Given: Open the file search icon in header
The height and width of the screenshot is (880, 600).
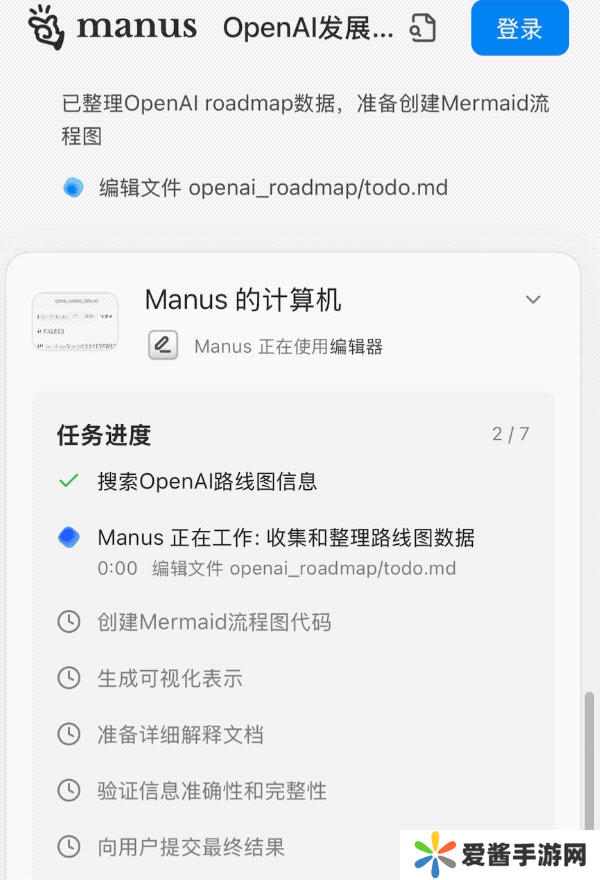Looking at the screenshot, I should tap(423, 28).
